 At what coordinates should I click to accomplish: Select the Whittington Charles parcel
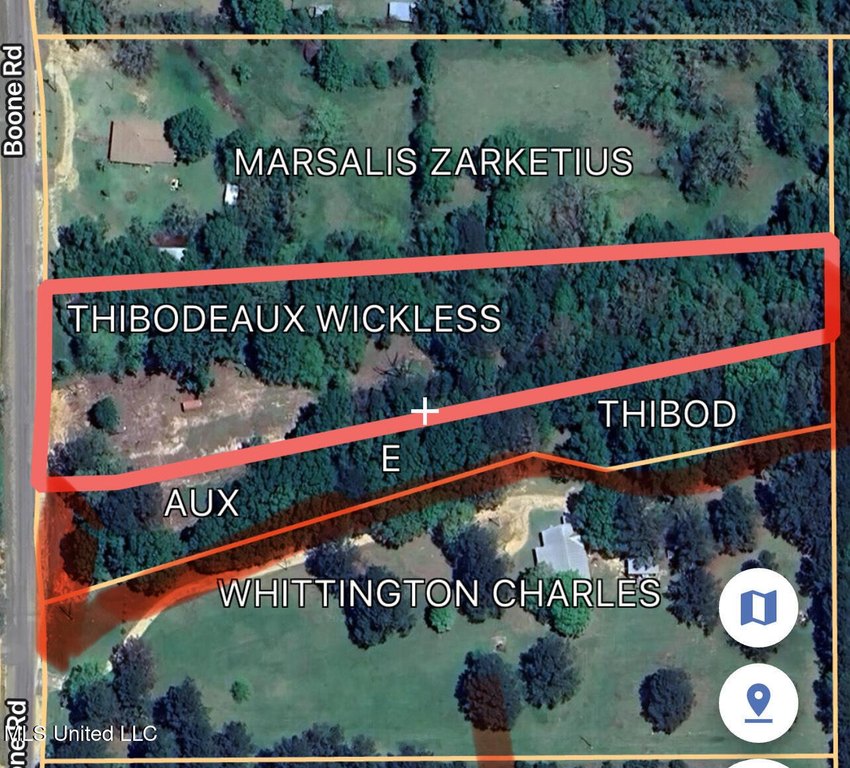(439, 593)
